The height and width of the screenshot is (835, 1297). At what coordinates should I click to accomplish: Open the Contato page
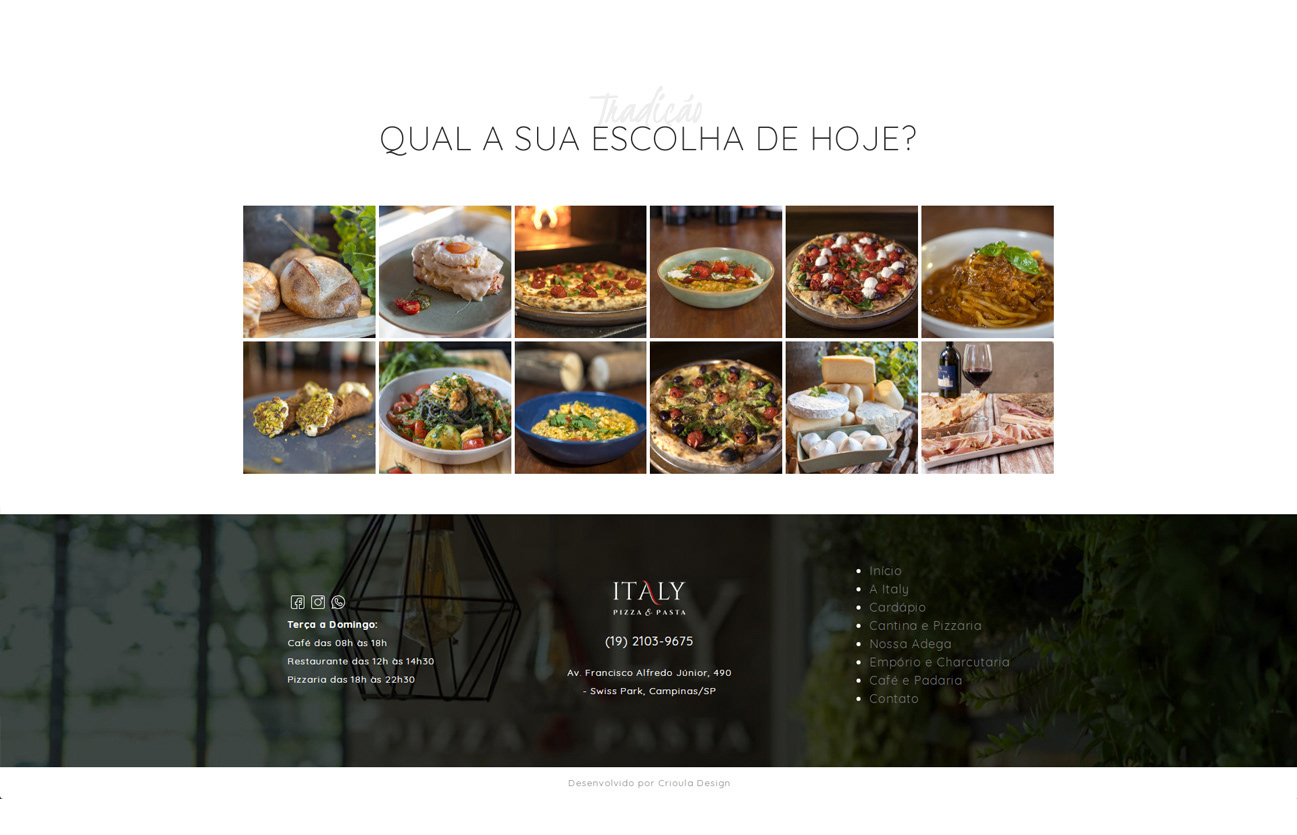click(893, 699)
